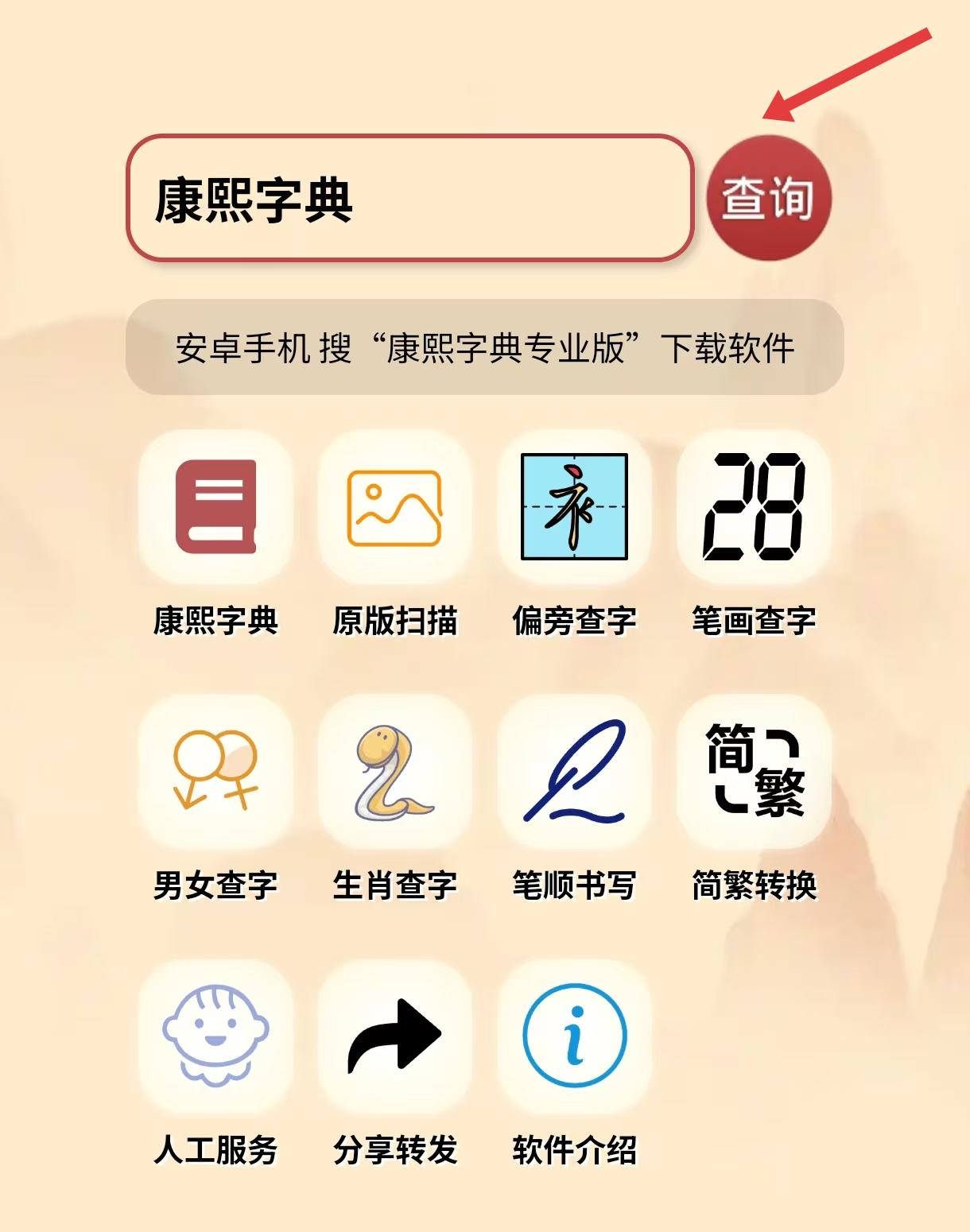Select 偏旁查字 radical lookup

click(x=574, y=507)
